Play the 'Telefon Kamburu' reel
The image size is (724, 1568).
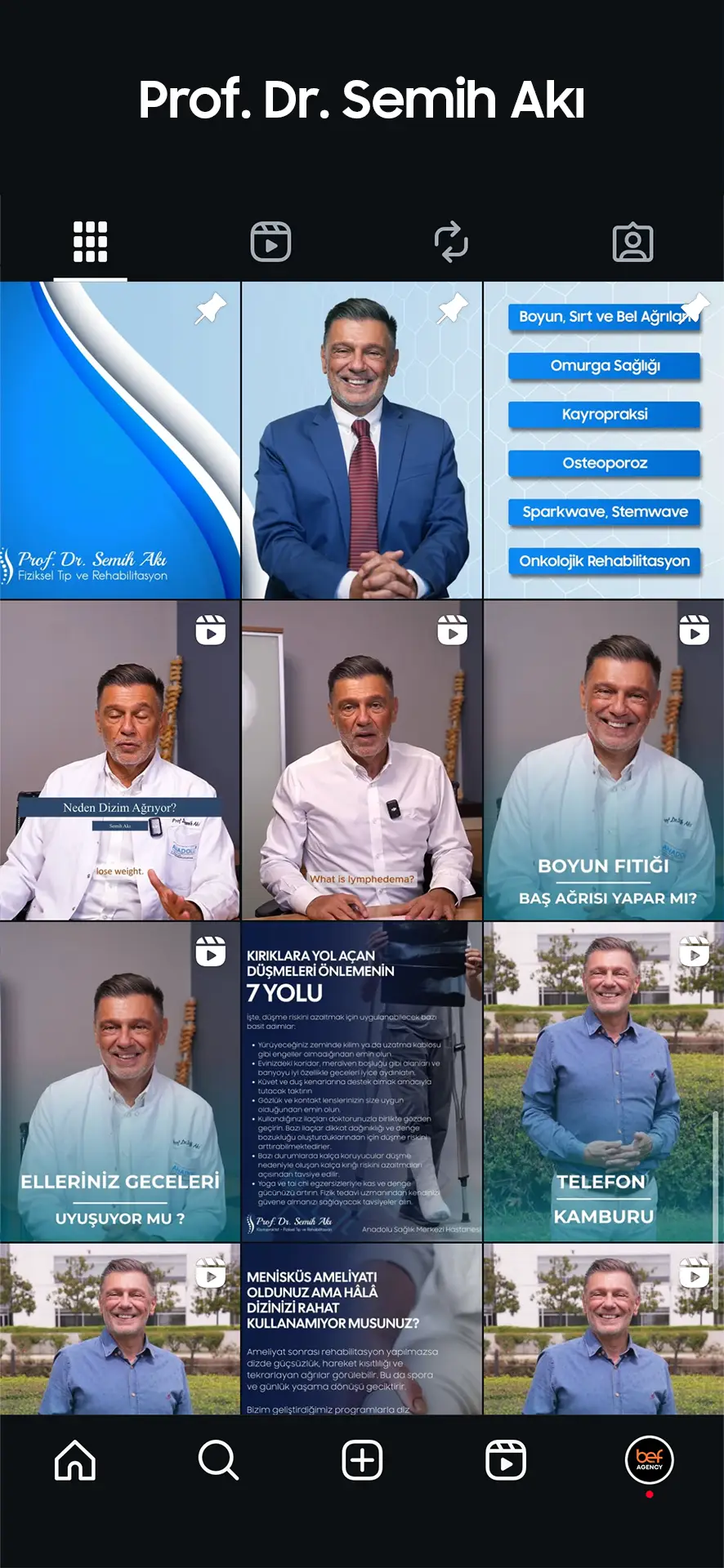tap(604, 1083)
